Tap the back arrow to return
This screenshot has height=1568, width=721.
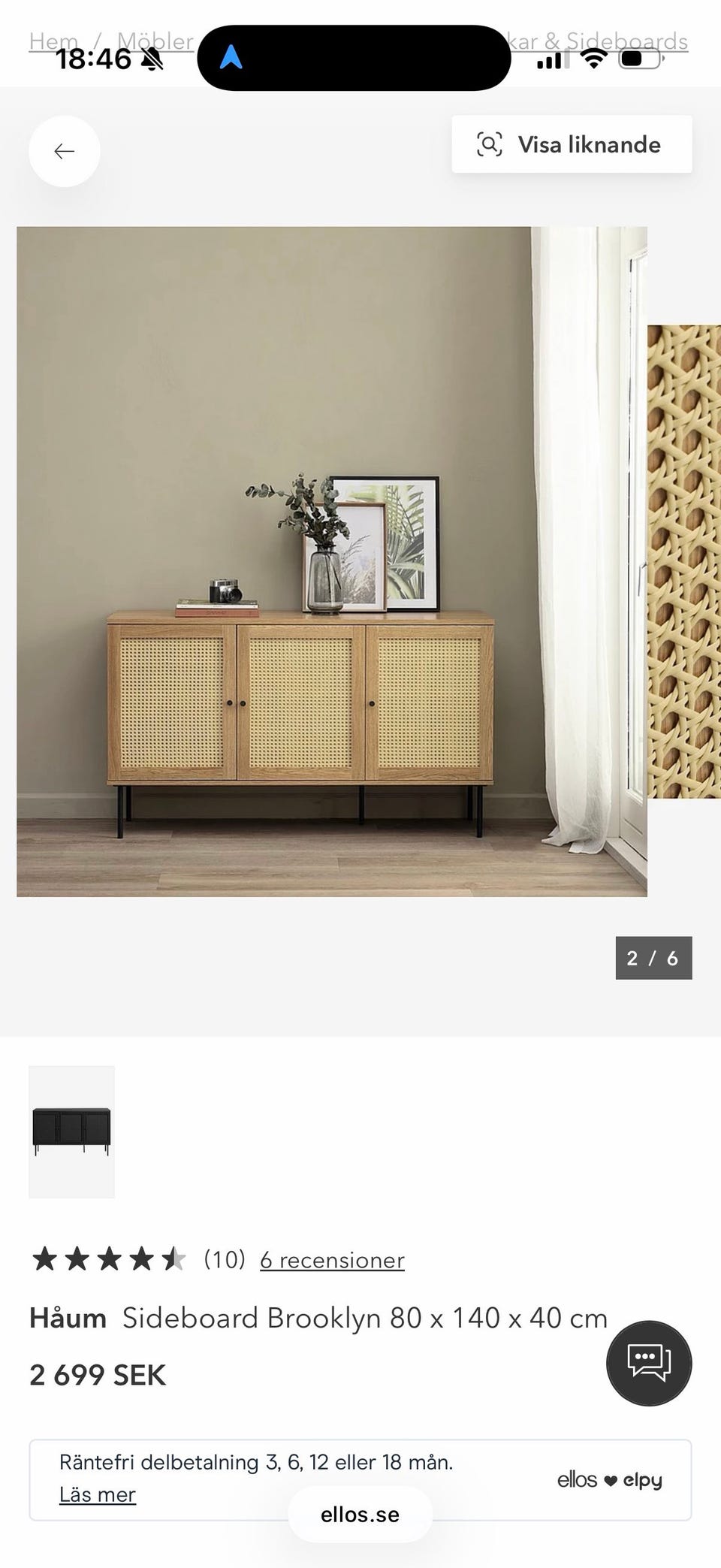point(65,150)
